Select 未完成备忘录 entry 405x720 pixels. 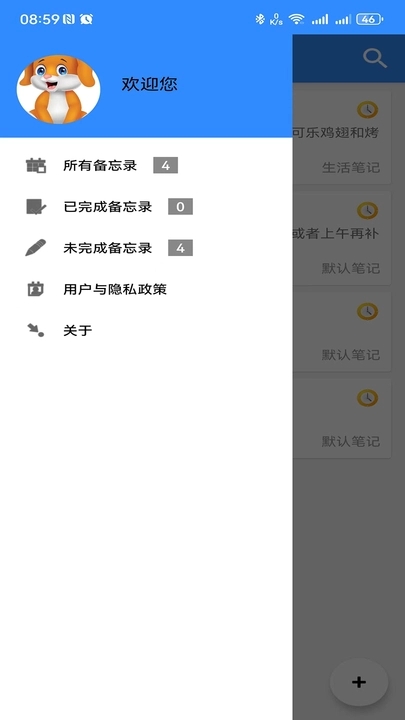click(x=146, y=248)
